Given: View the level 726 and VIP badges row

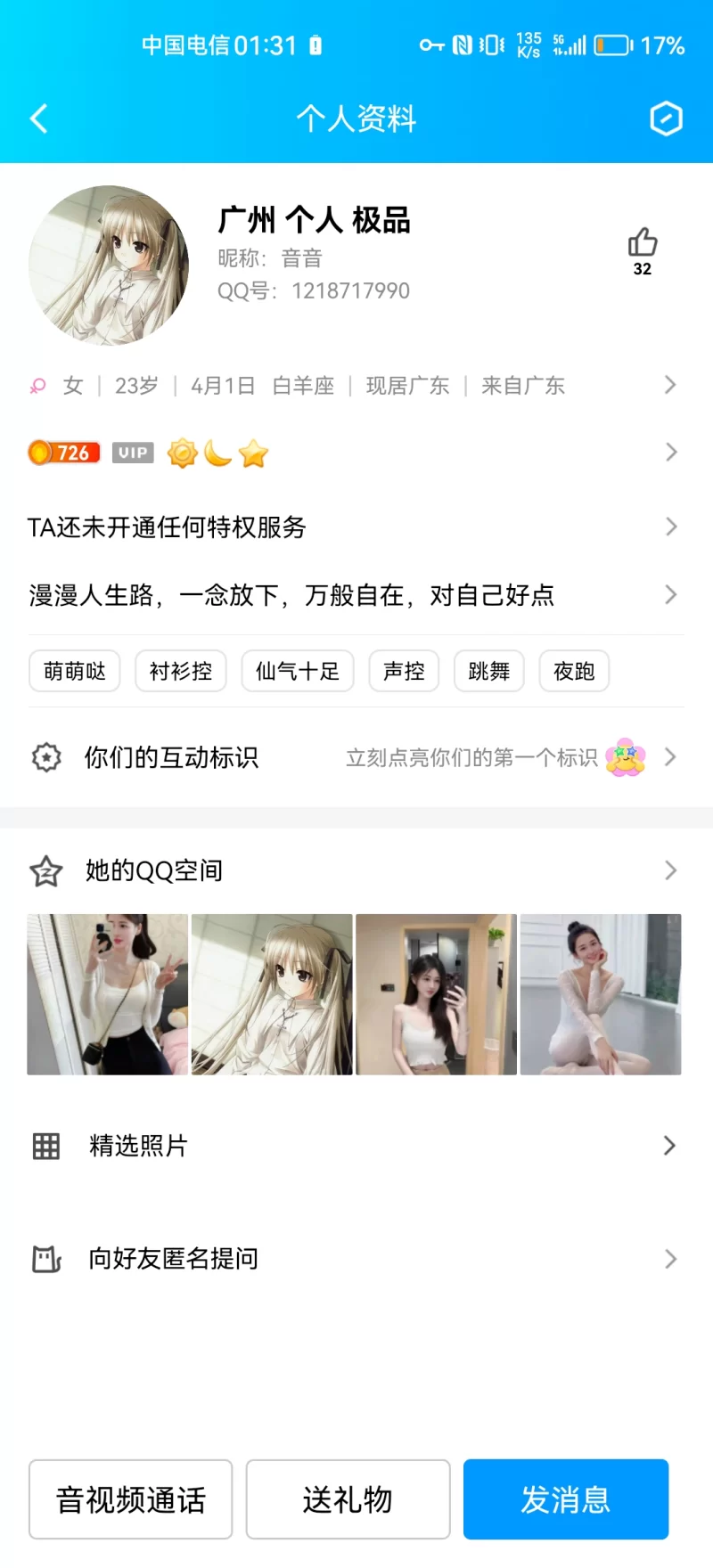Looking at the screenshot, I should click(x=356, y=453).
